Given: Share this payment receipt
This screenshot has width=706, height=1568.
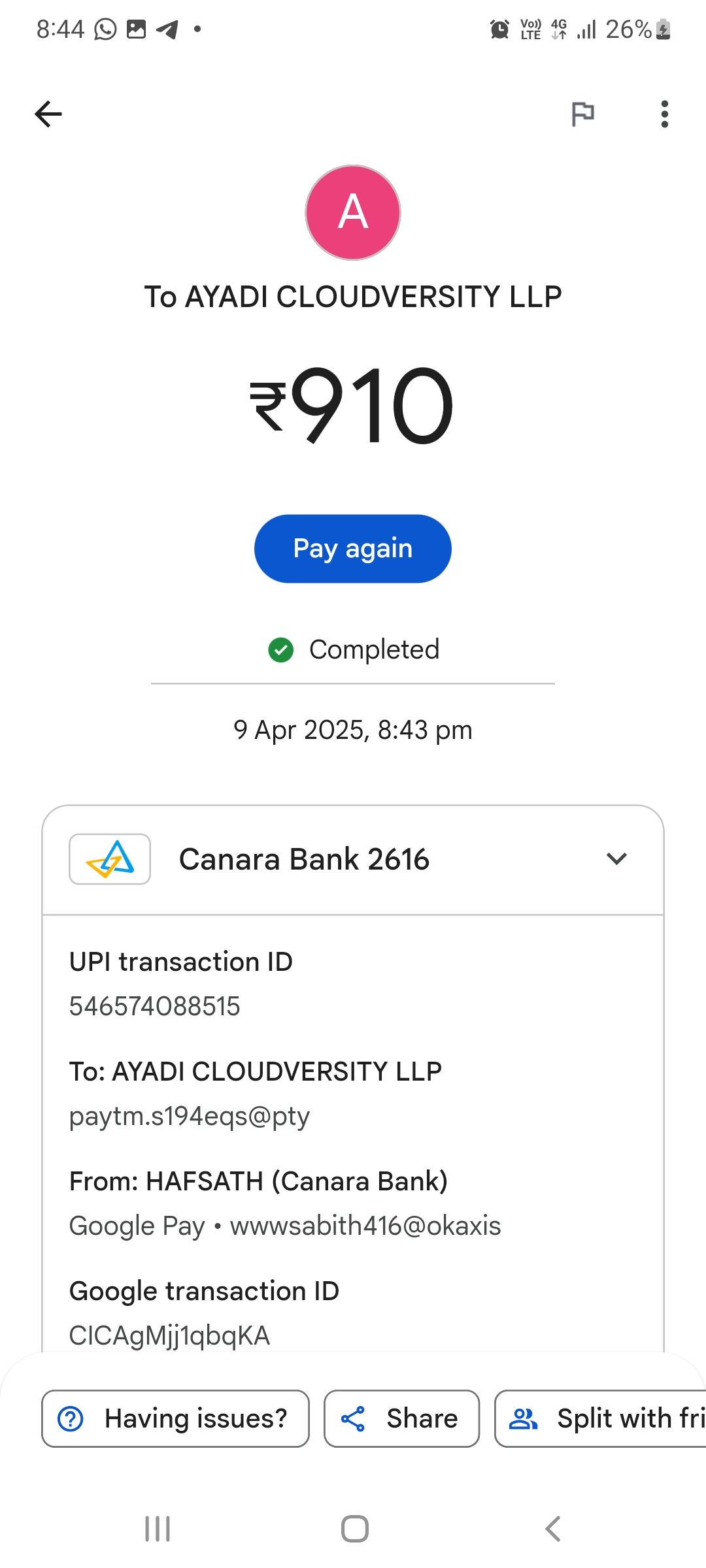Looking at the screenshot, I should pyautogui.click(x=401, y=1418).
